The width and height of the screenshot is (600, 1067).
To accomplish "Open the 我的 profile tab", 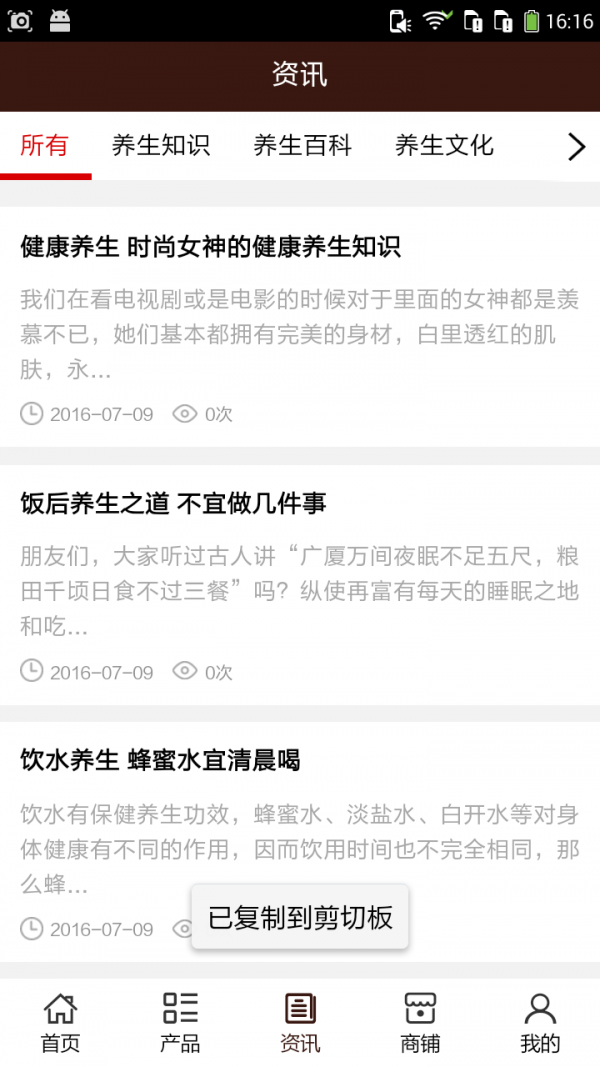I will coord(540,1022).
